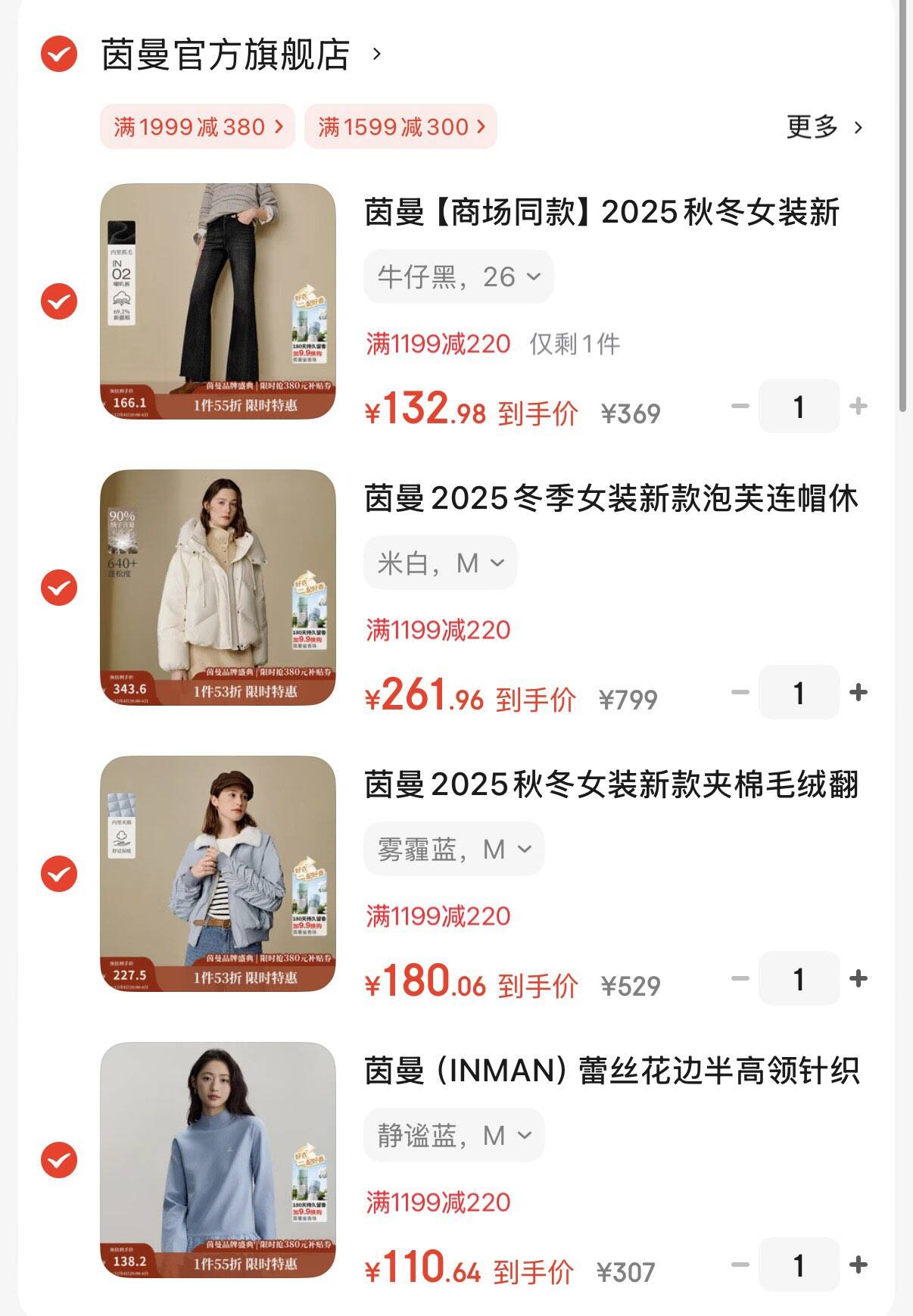Image resolution: width=913 pixels, height=1316 pixels.
Task: Open the blue fleece-collar jacket image
Action: pos(218,874)
